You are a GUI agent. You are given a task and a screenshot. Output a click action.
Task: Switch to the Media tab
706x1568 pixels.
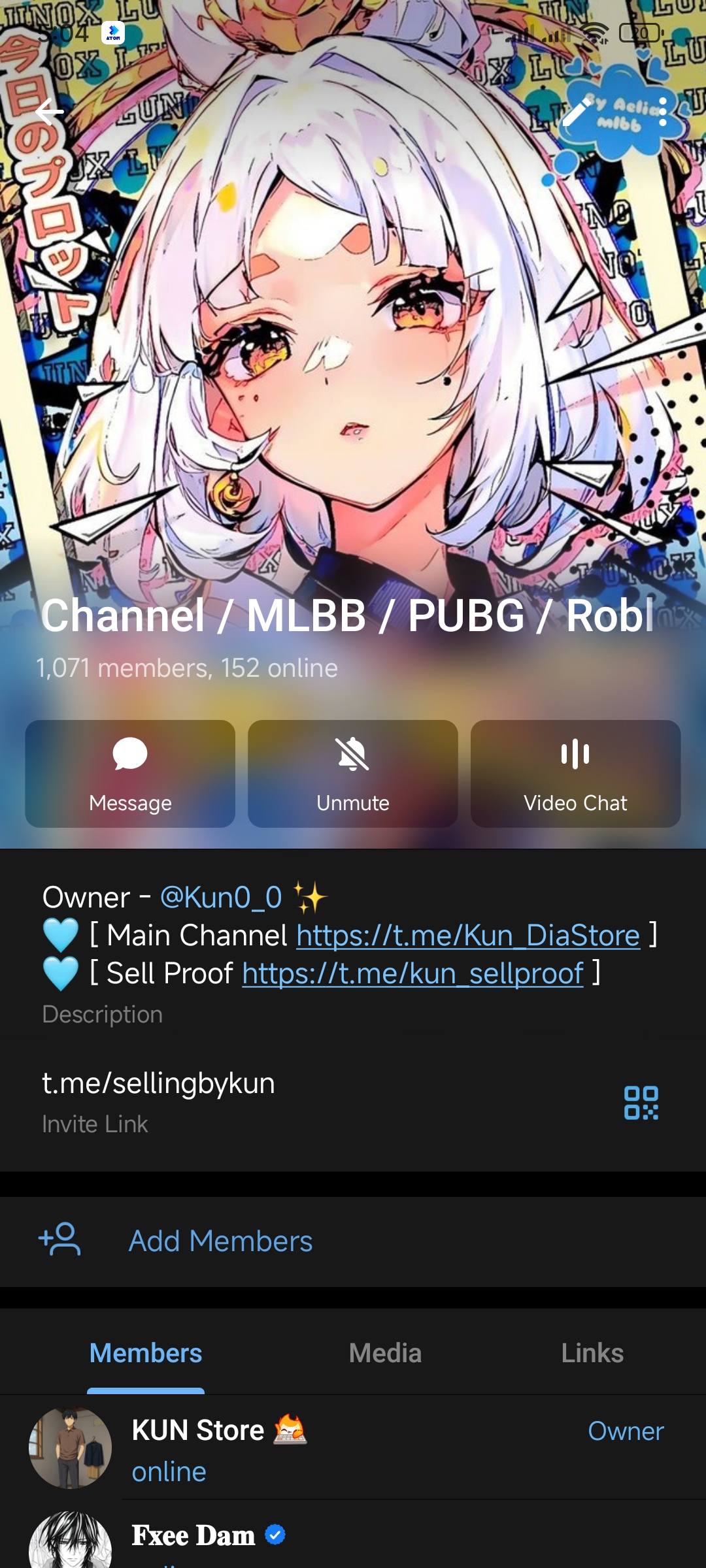pyautogui.click(x=384, y=1354)
